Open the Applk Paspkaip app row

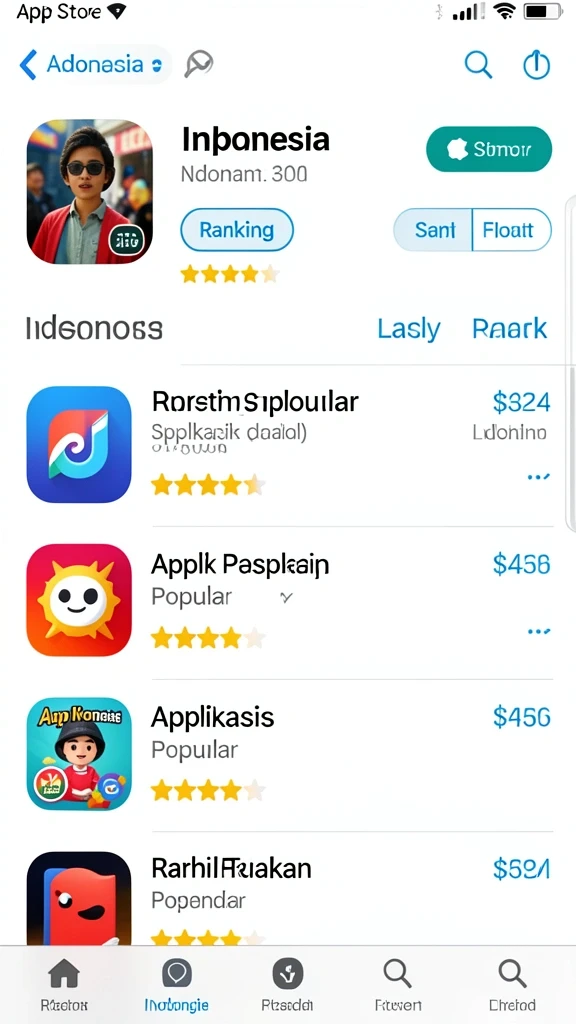pos(290,600)
